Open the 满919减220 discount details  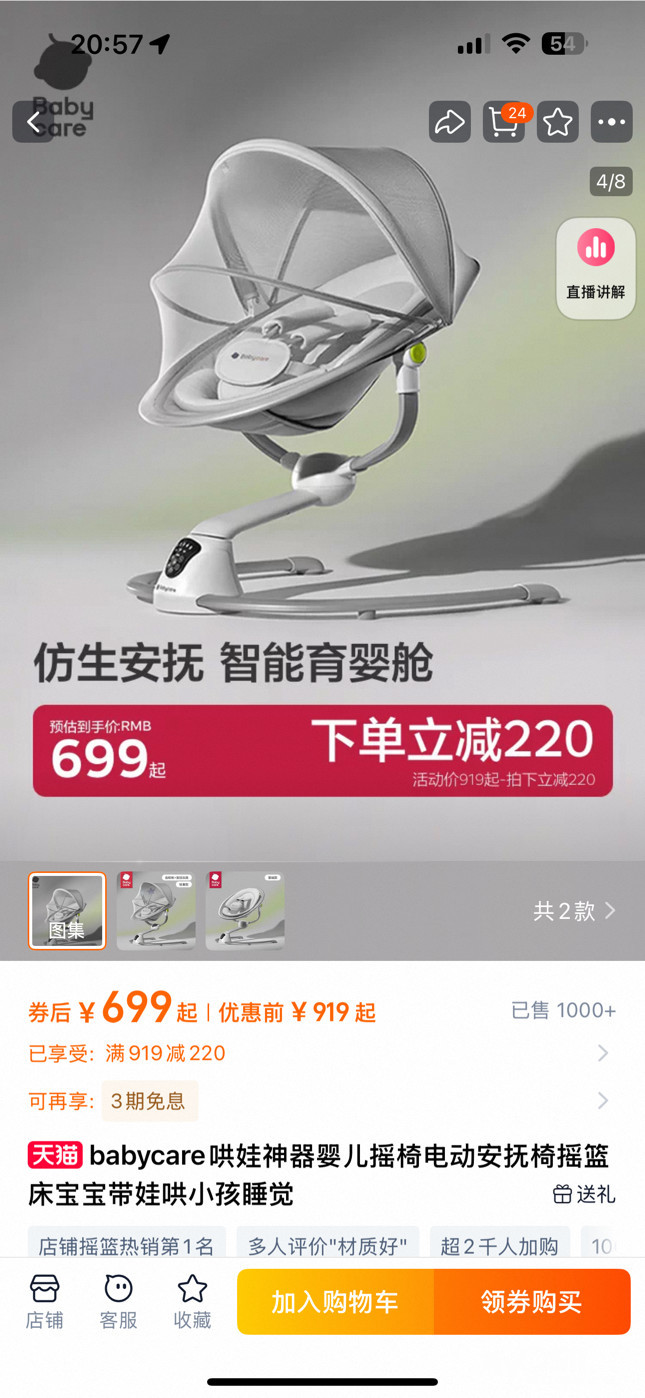[x=320, y=1053]
